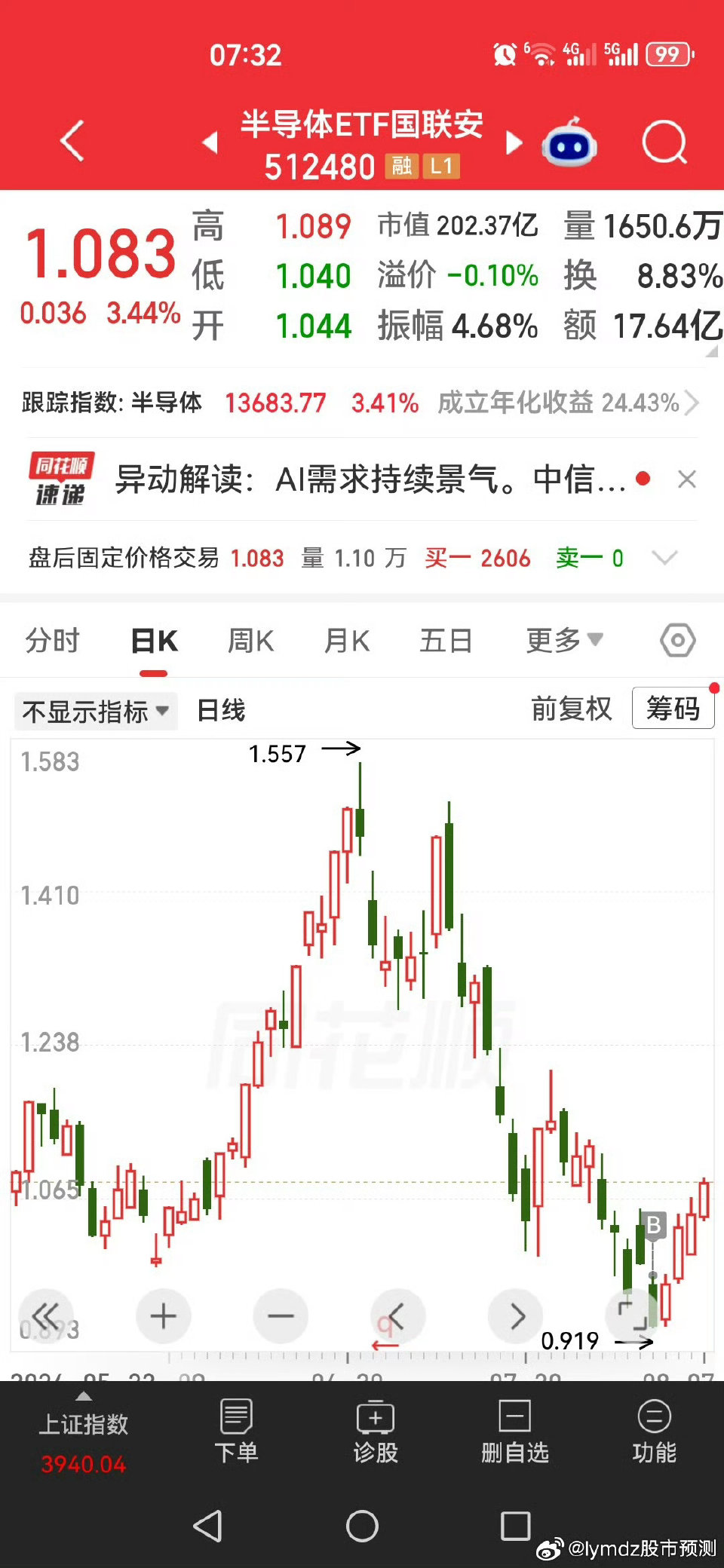
Task: Switch to the previous stock with left triangle
Action: (x=210, y=142)
